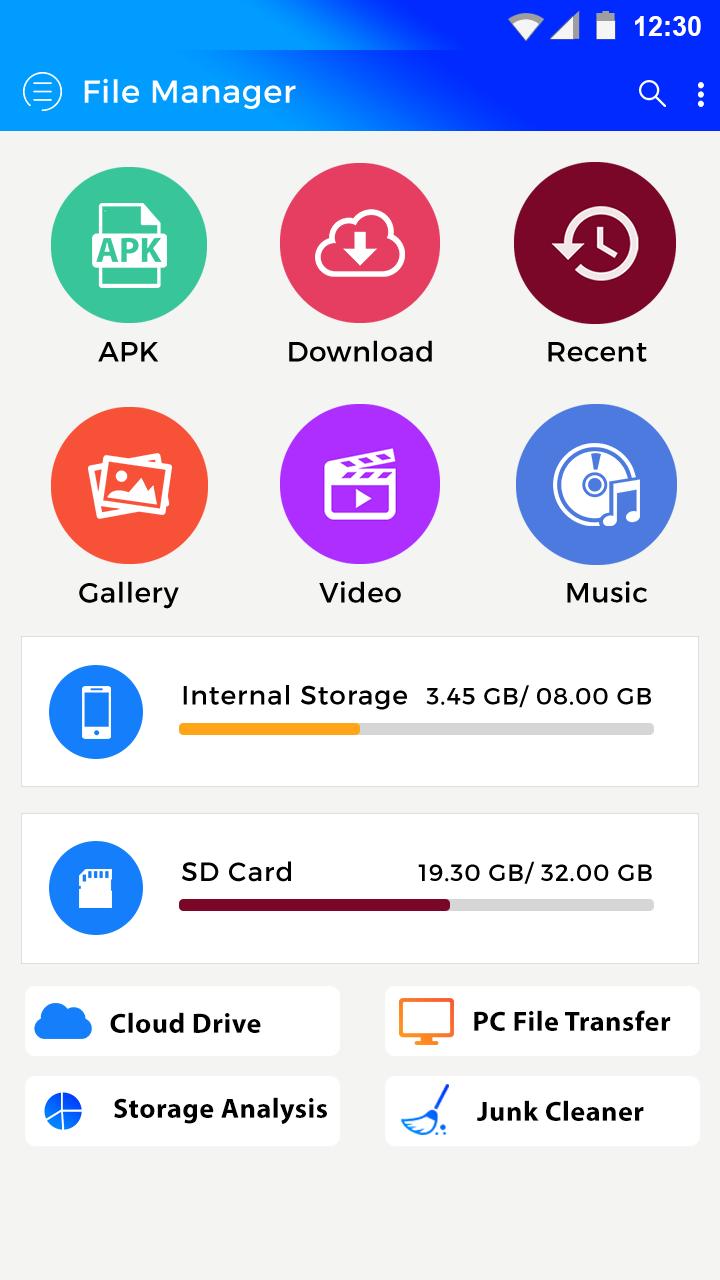Launch PC File Transfer
720x1280 pixels.
(542, 1021)
